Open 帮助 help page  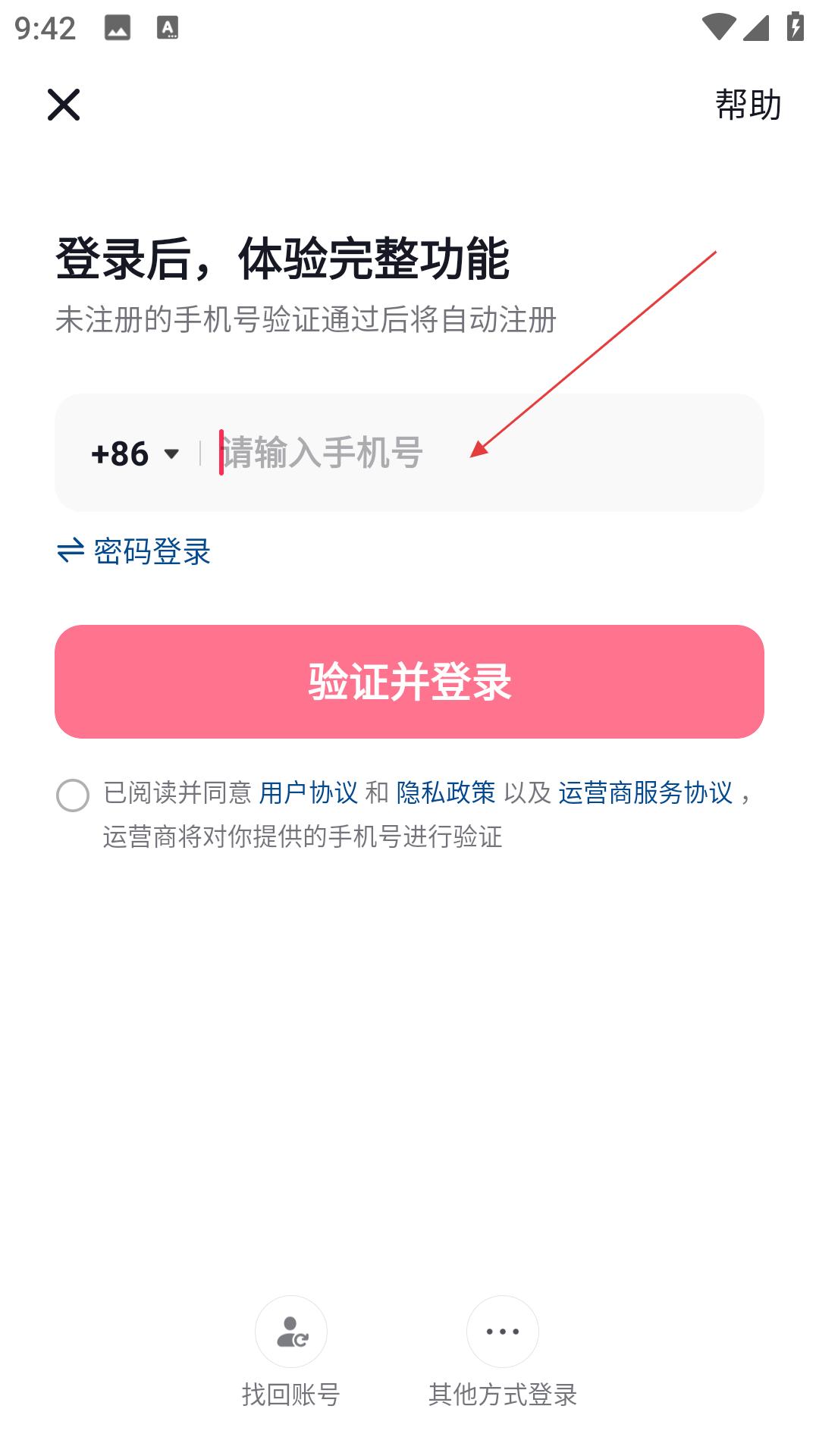pos(748,105)
